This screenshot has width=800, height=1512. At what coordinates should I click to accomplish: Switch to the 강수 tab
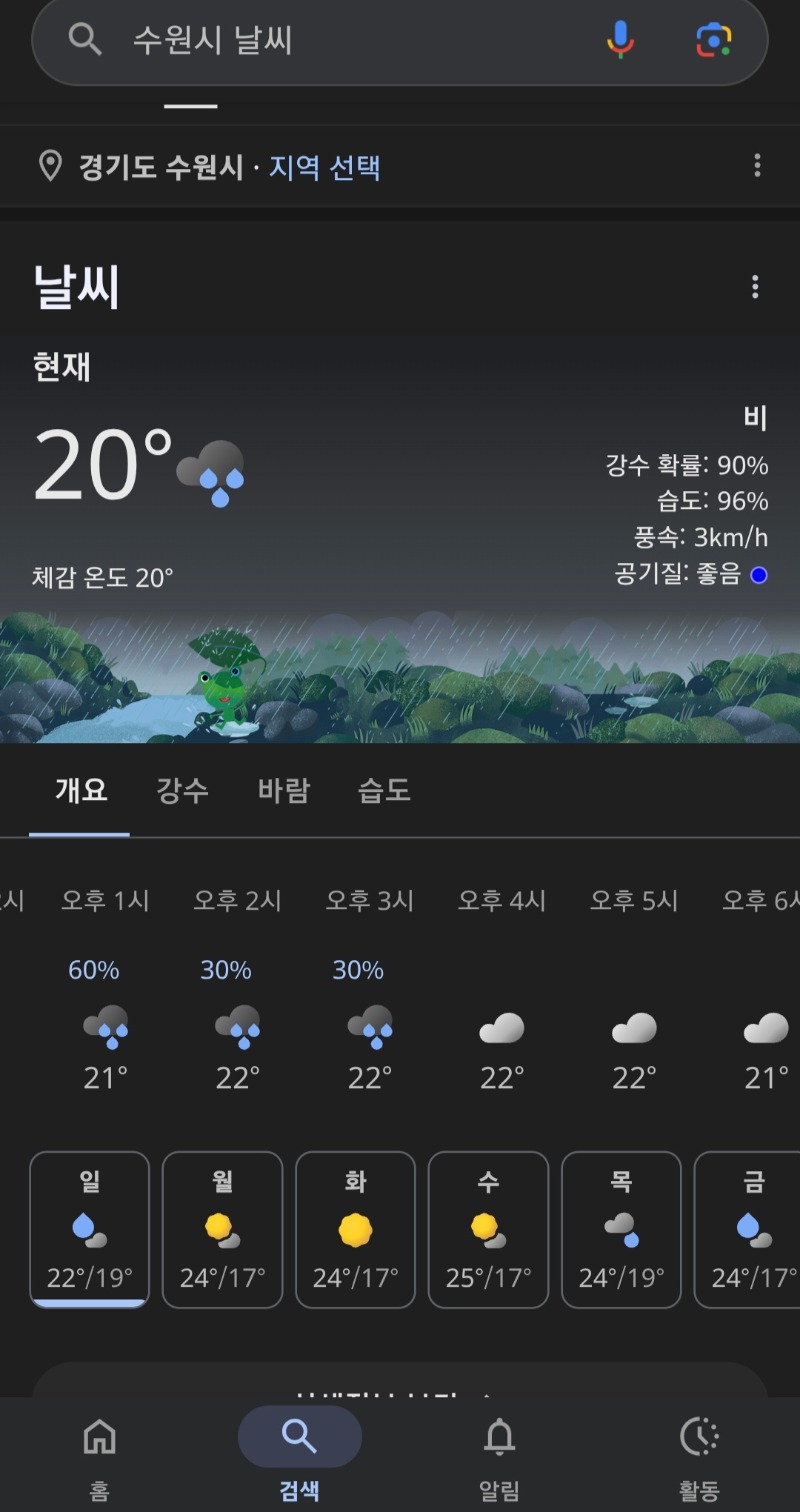(182, 791)
